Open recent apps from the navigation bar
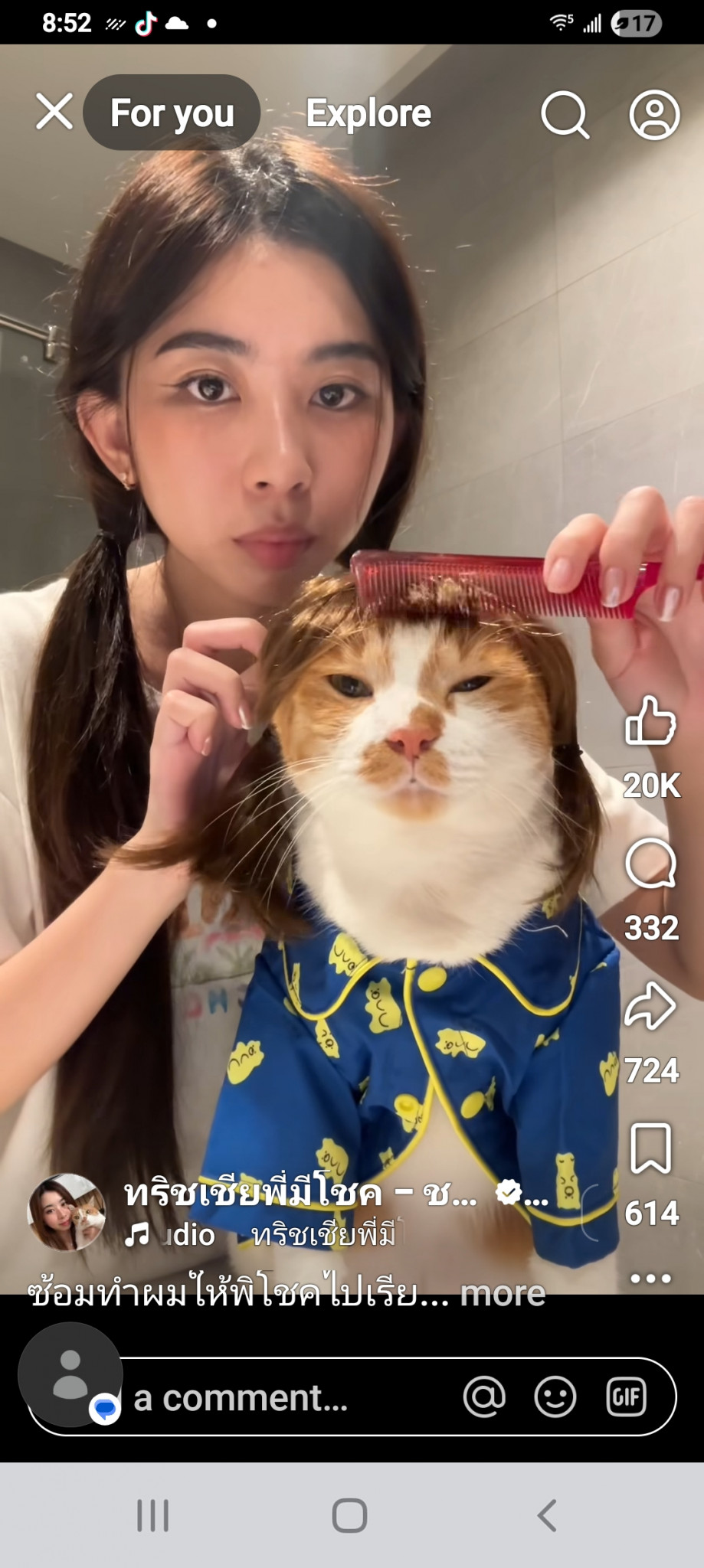The height and width of the screenshot is (1568, 704). click(x=153, y=1515)
